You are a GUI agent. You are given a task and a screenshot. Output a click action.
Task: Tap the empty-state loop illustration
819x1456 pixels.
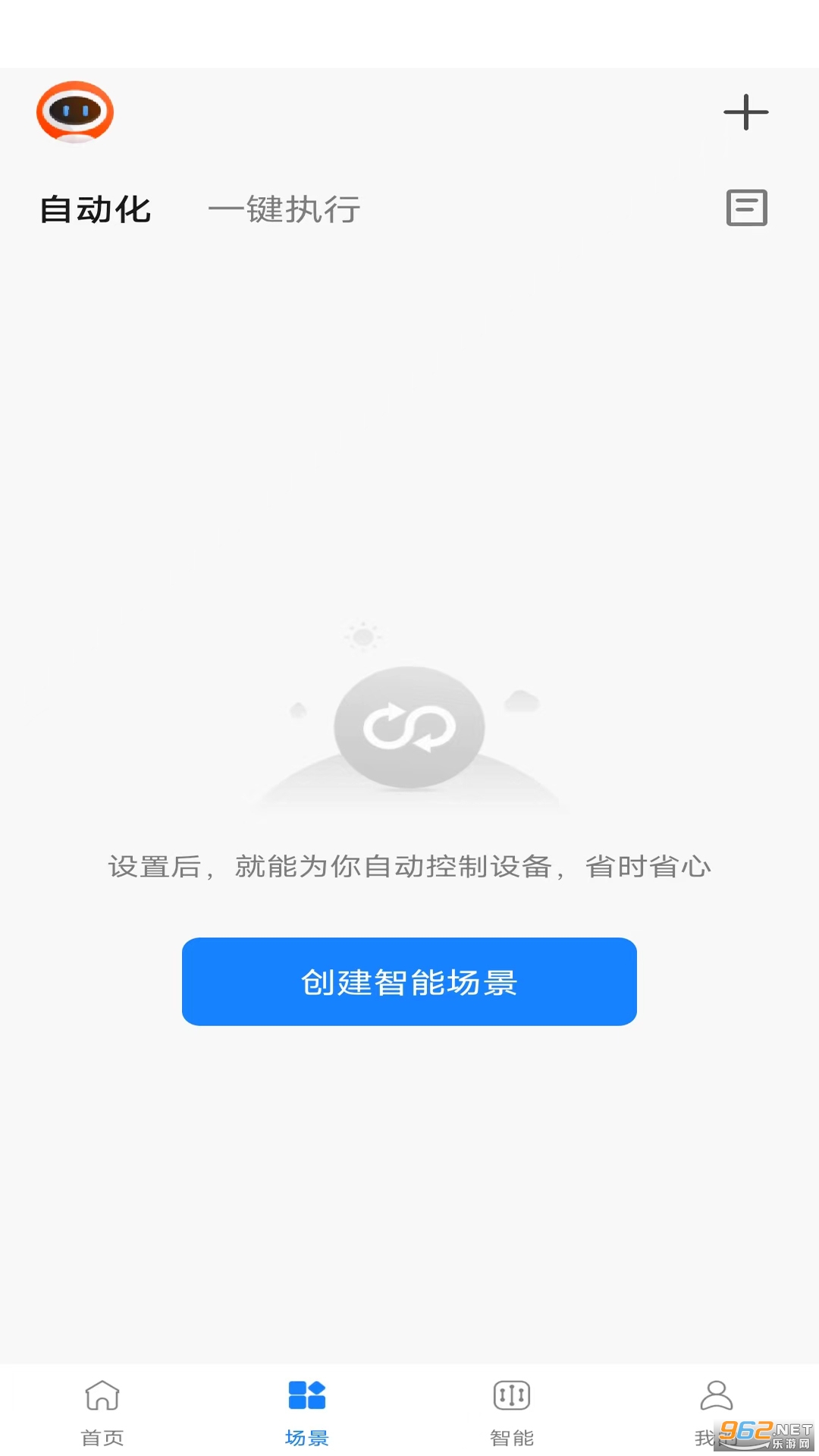pos(408,726)
